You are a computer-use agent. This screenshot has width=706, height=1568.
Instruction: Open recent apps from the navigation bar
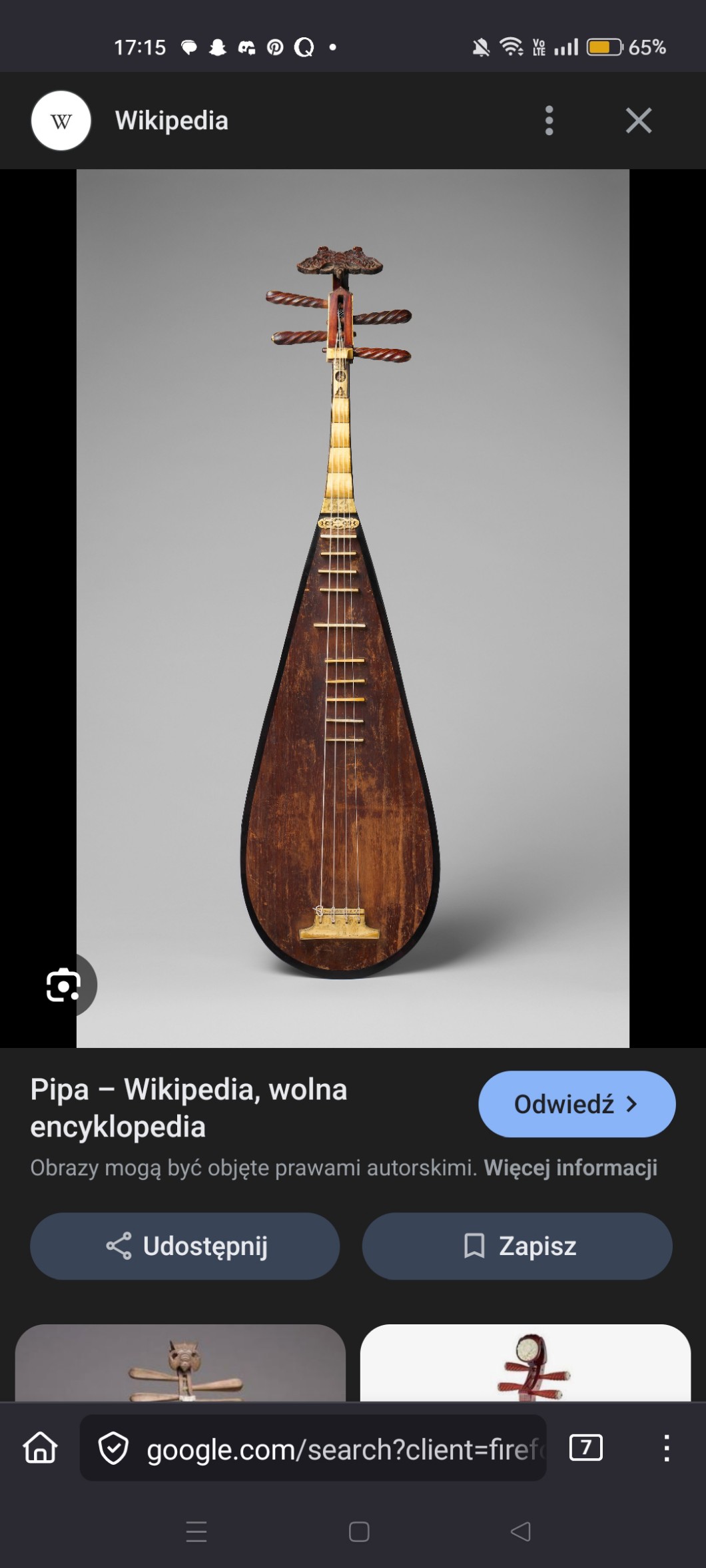pos(196,1531)
